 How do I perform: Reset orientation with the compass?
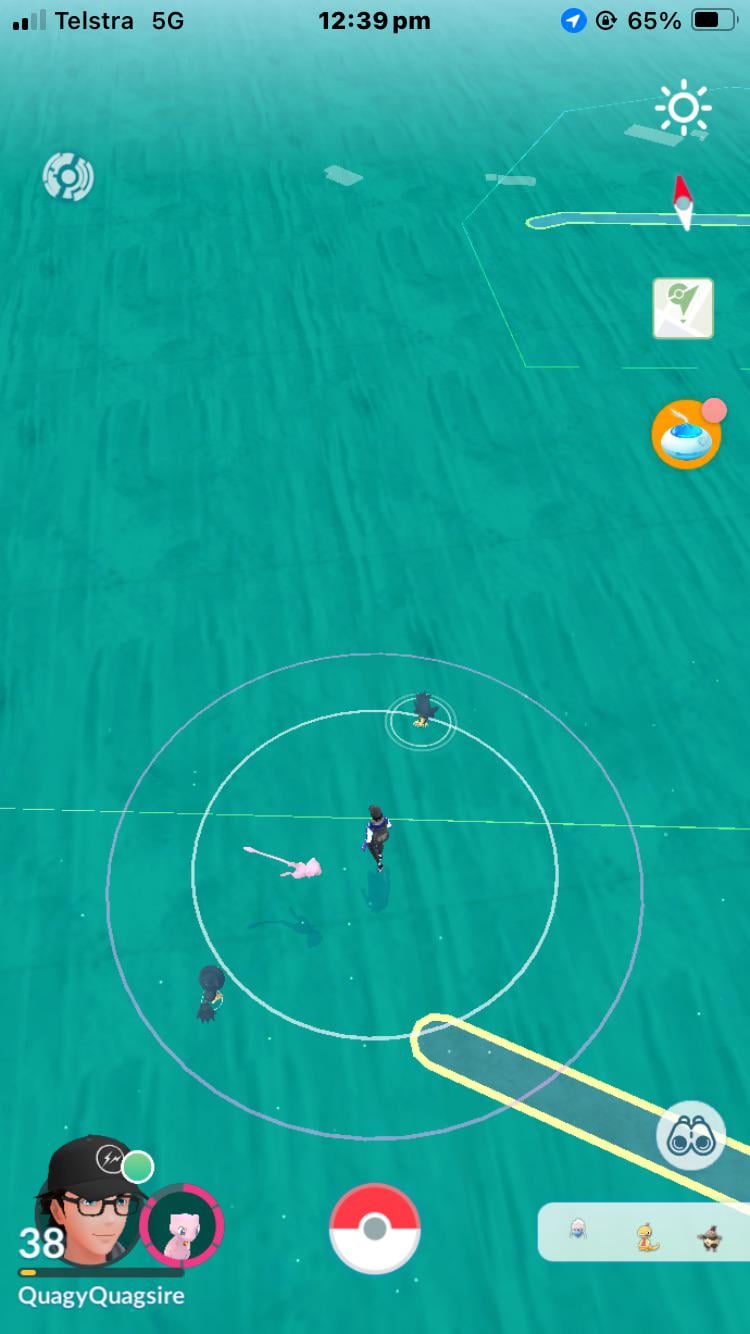point(683,202)
